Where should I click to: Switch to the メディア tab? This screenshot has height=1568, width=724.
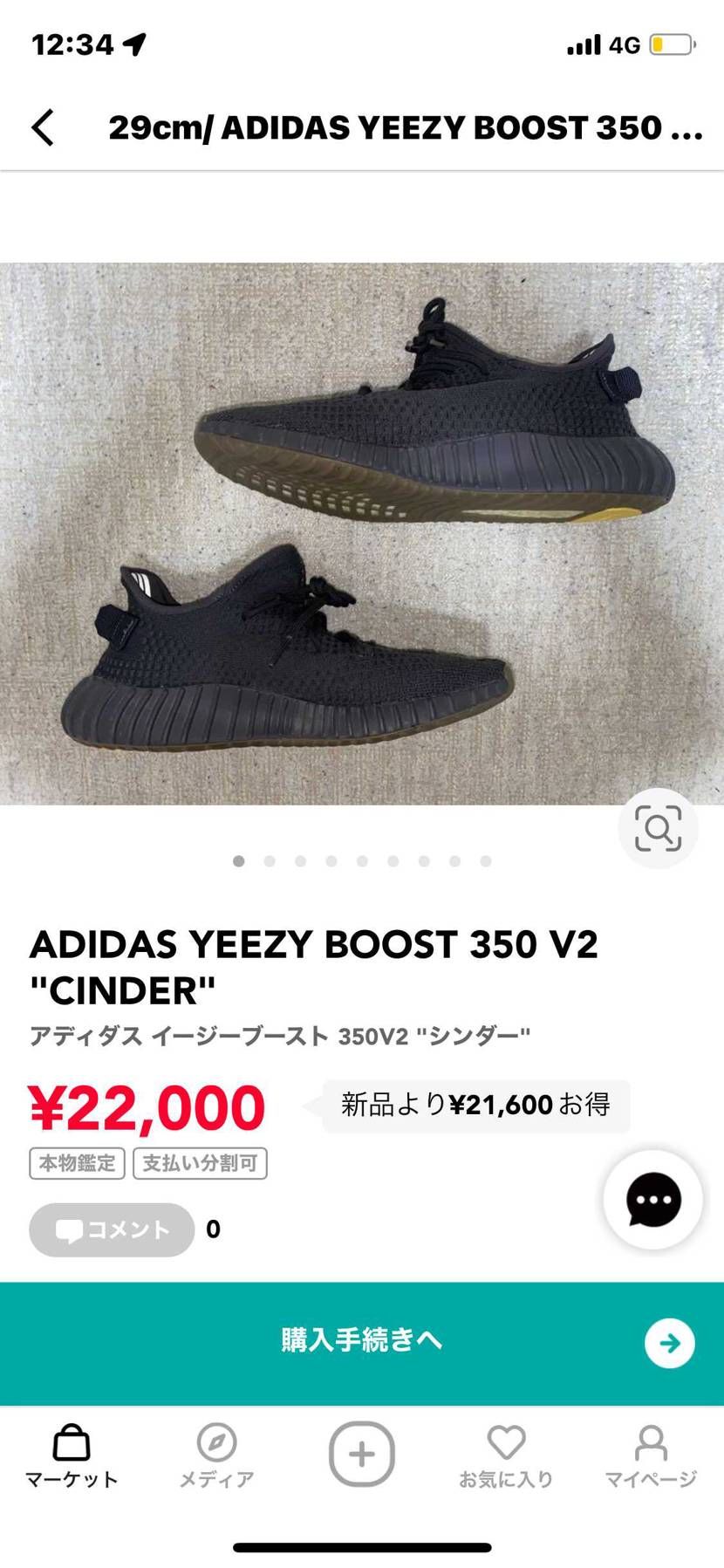point(216,1456)
